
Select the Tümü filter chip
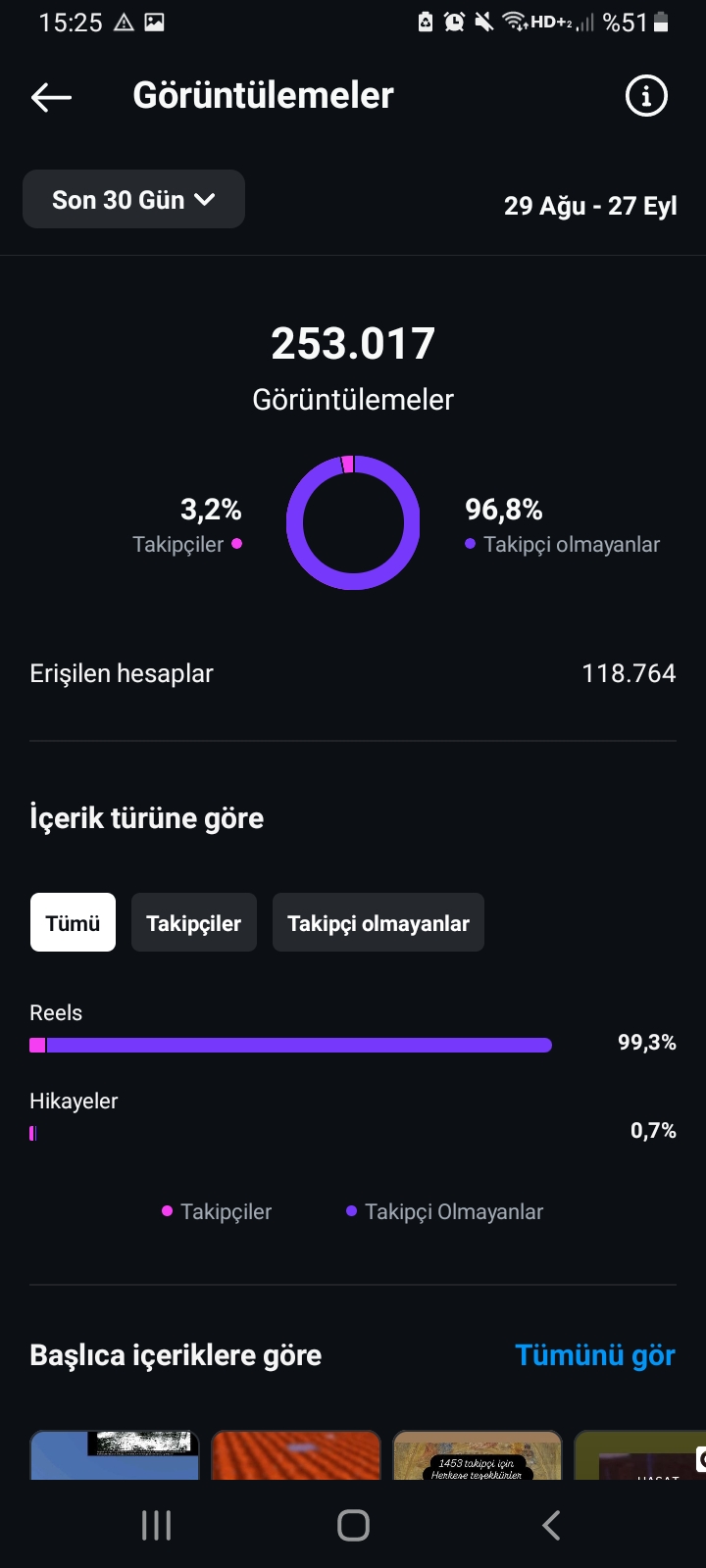pos(73,922)
